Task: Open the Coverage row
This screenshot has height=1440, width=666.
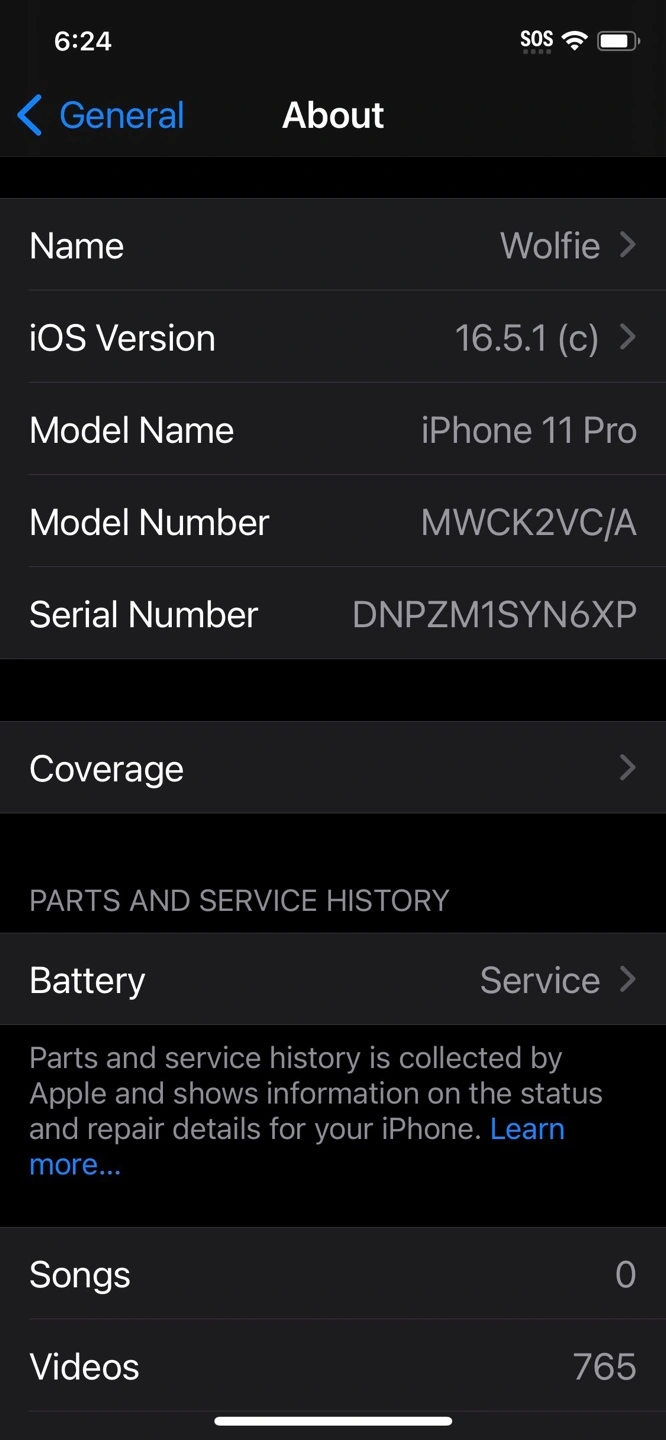Action: coord(333,768)
